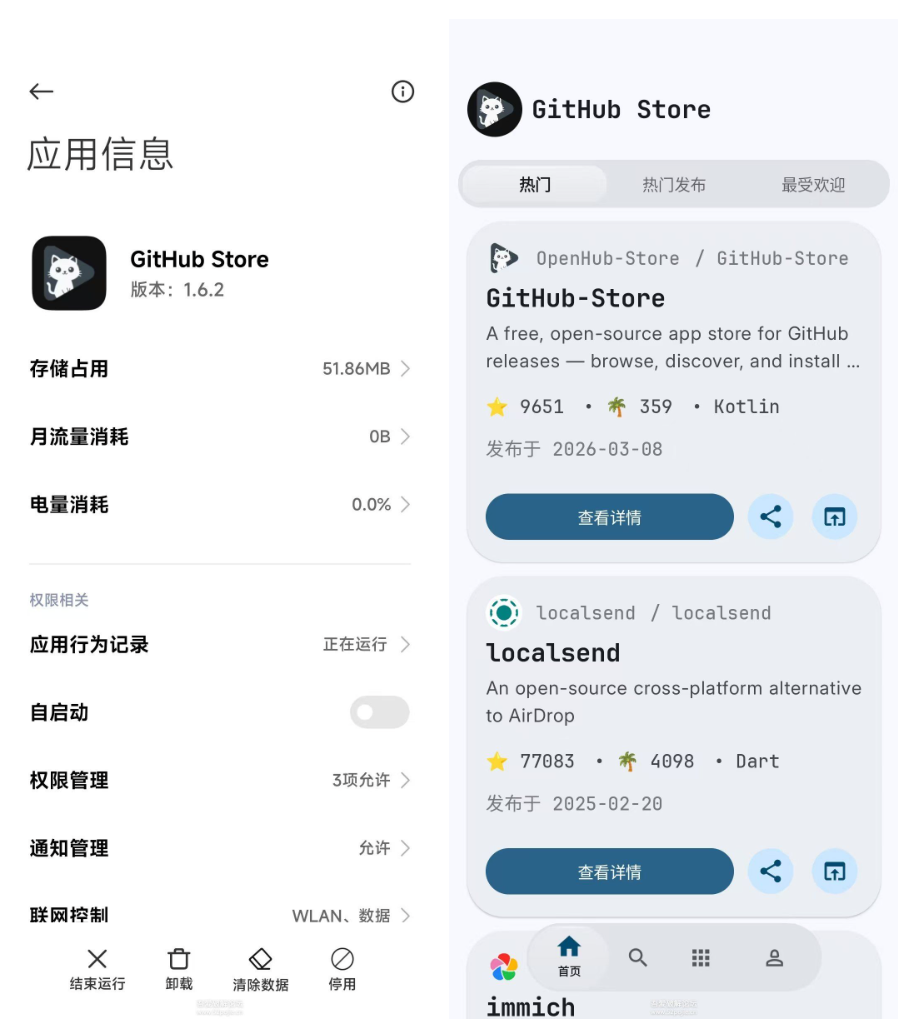This screenshot has height=1022, width=898.
Task: Open the search tab in bottom navigation
Action: [637, 958]
